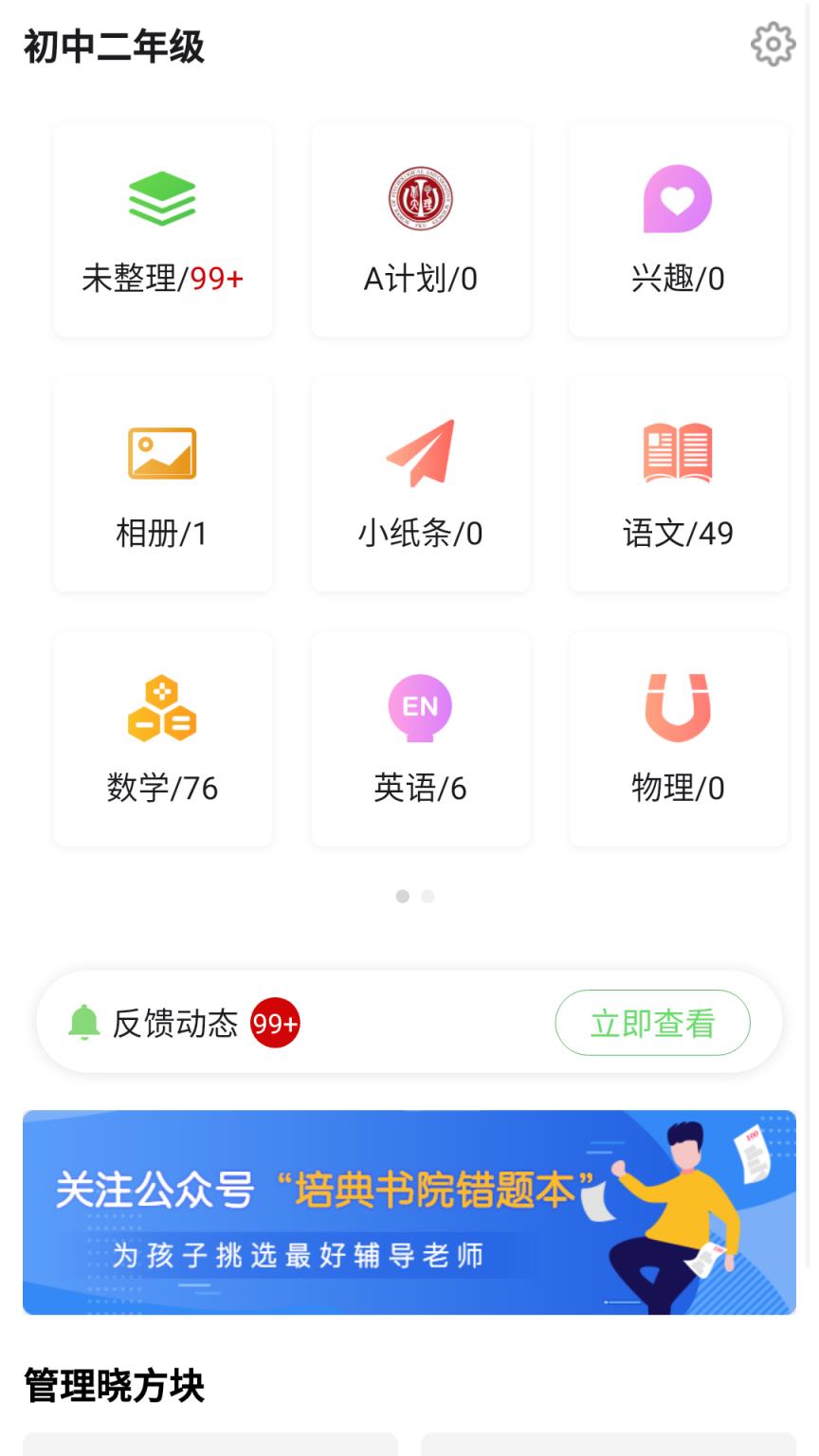The image size is (819, 1456).
Task: Tap the 99+ red badge on 反馈动态
Action: [x=276, y=1023]
